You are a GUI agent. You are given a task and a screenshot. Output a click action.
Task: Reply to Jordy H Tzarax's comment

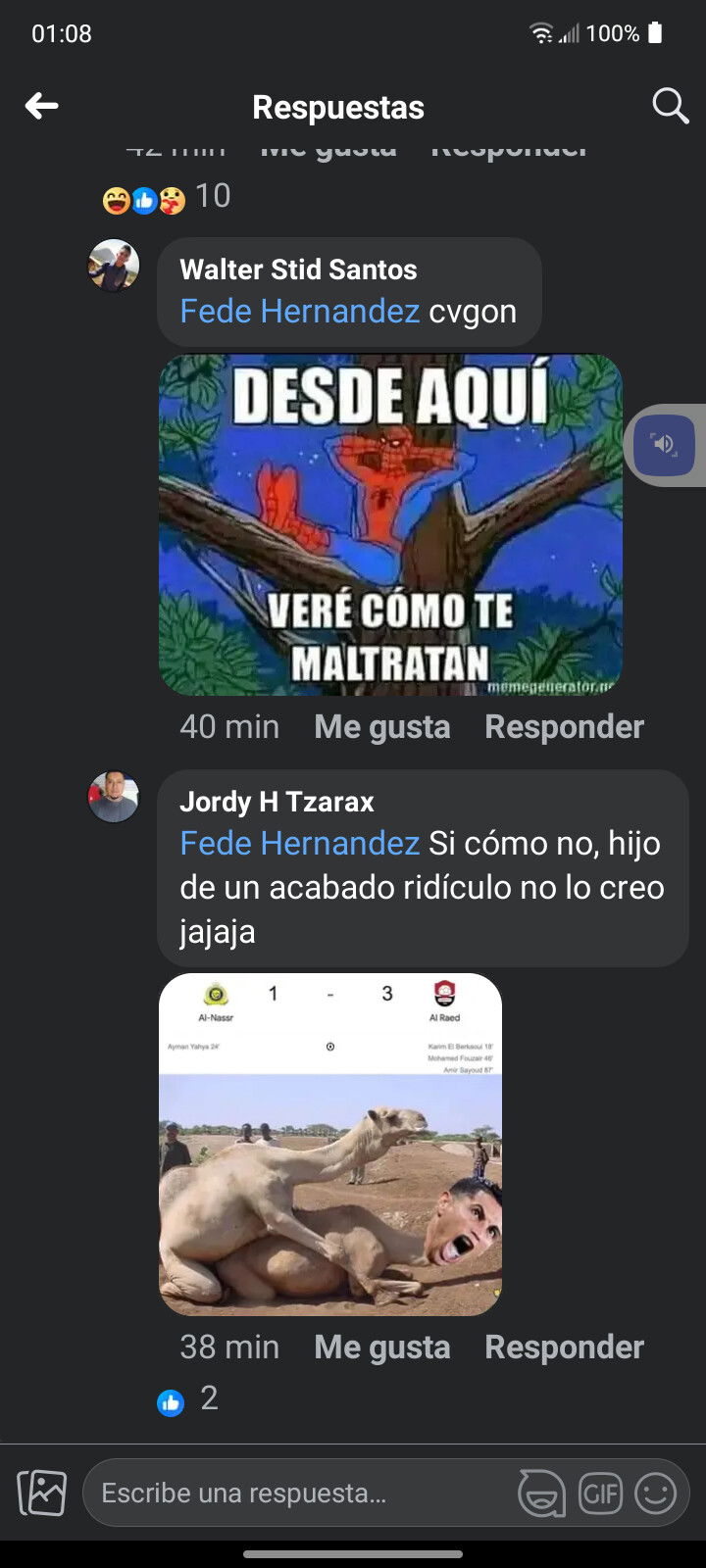point(564,1347)
